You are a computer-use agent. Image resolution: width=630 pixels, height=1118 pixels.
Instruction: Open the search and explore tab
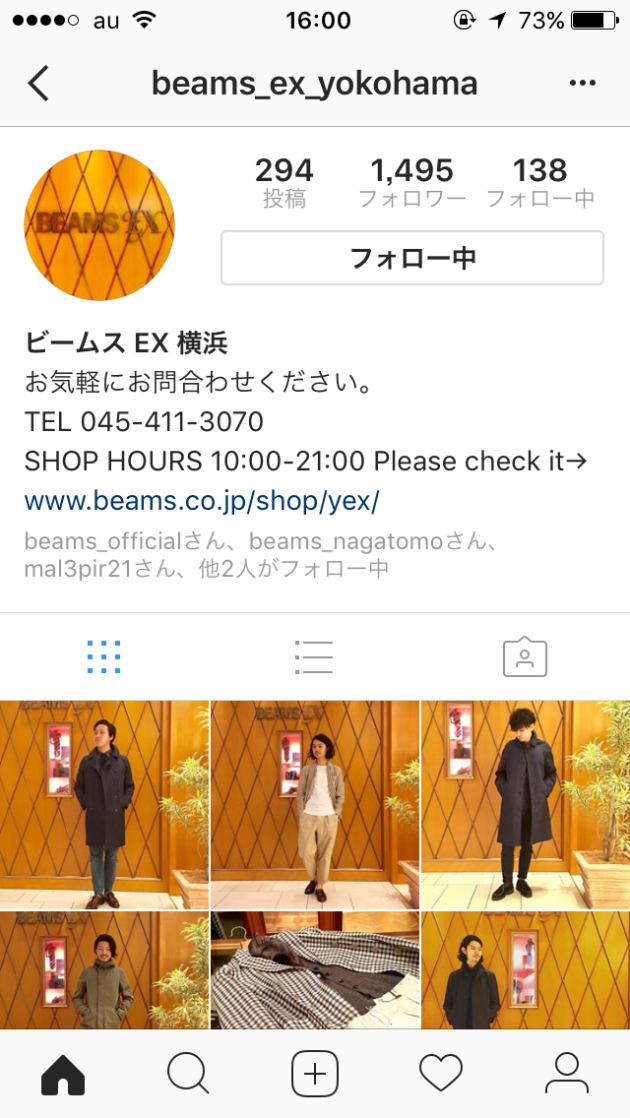point(188,1074)
